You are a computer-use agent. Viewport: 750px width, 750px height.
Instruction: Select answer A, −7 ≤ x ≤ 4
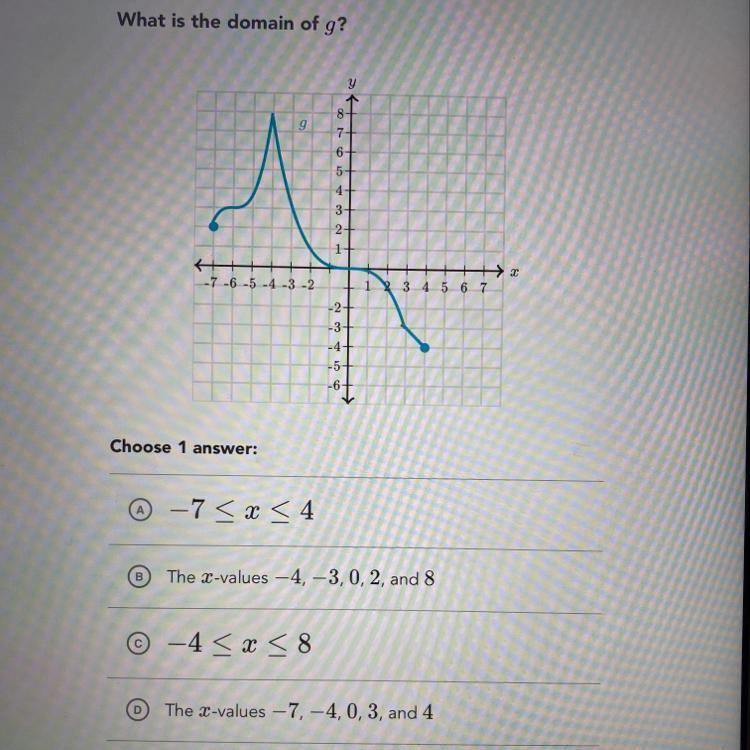click(144, 511)
